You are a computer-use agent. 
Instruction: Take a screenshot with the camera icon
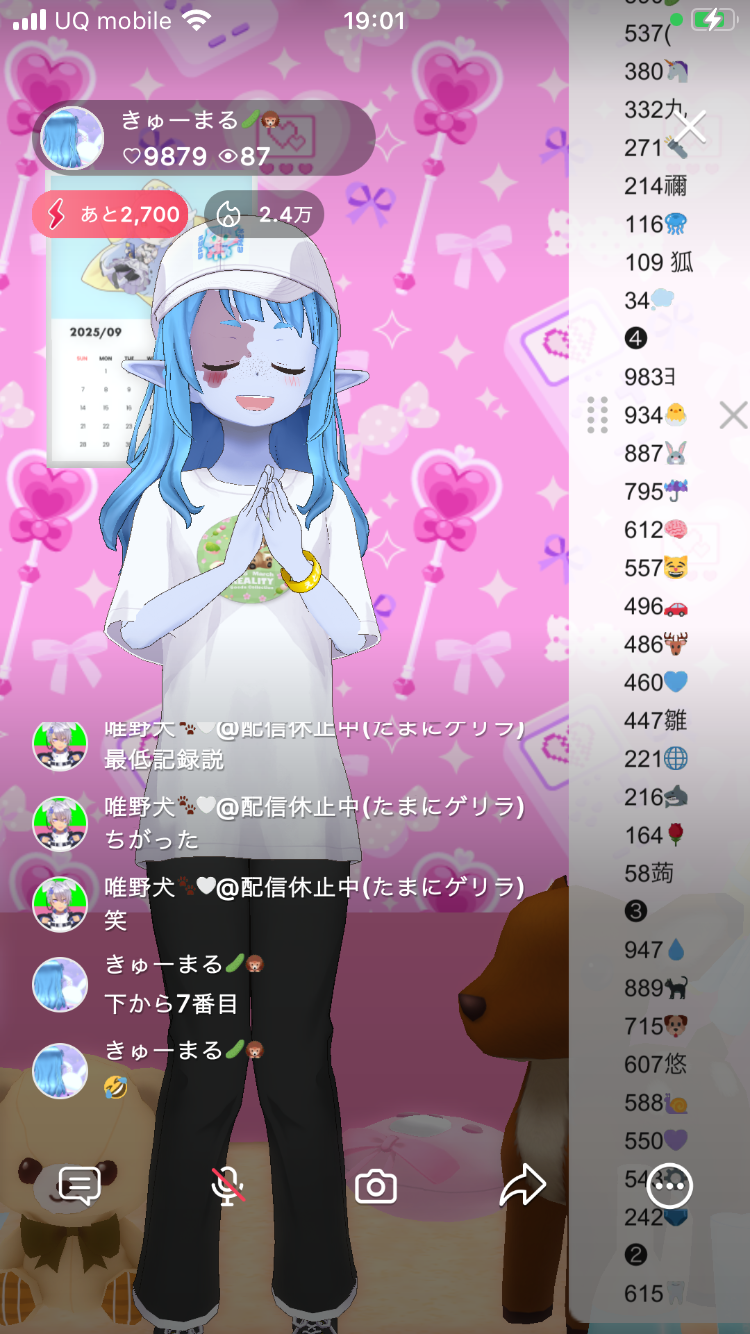[376, 1187]
